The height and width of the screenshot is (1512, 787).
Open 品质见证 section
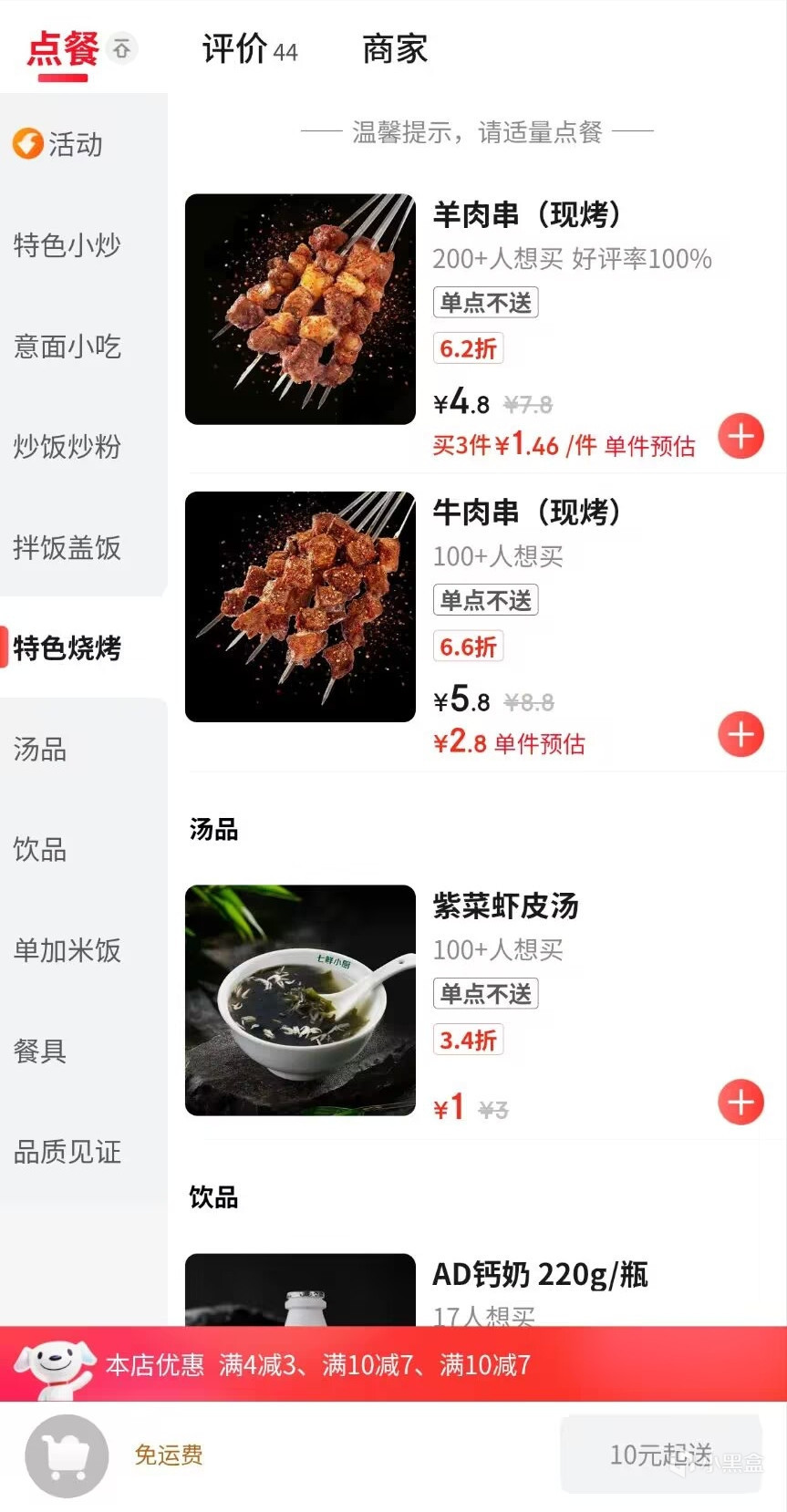[x=67, y=1152]
